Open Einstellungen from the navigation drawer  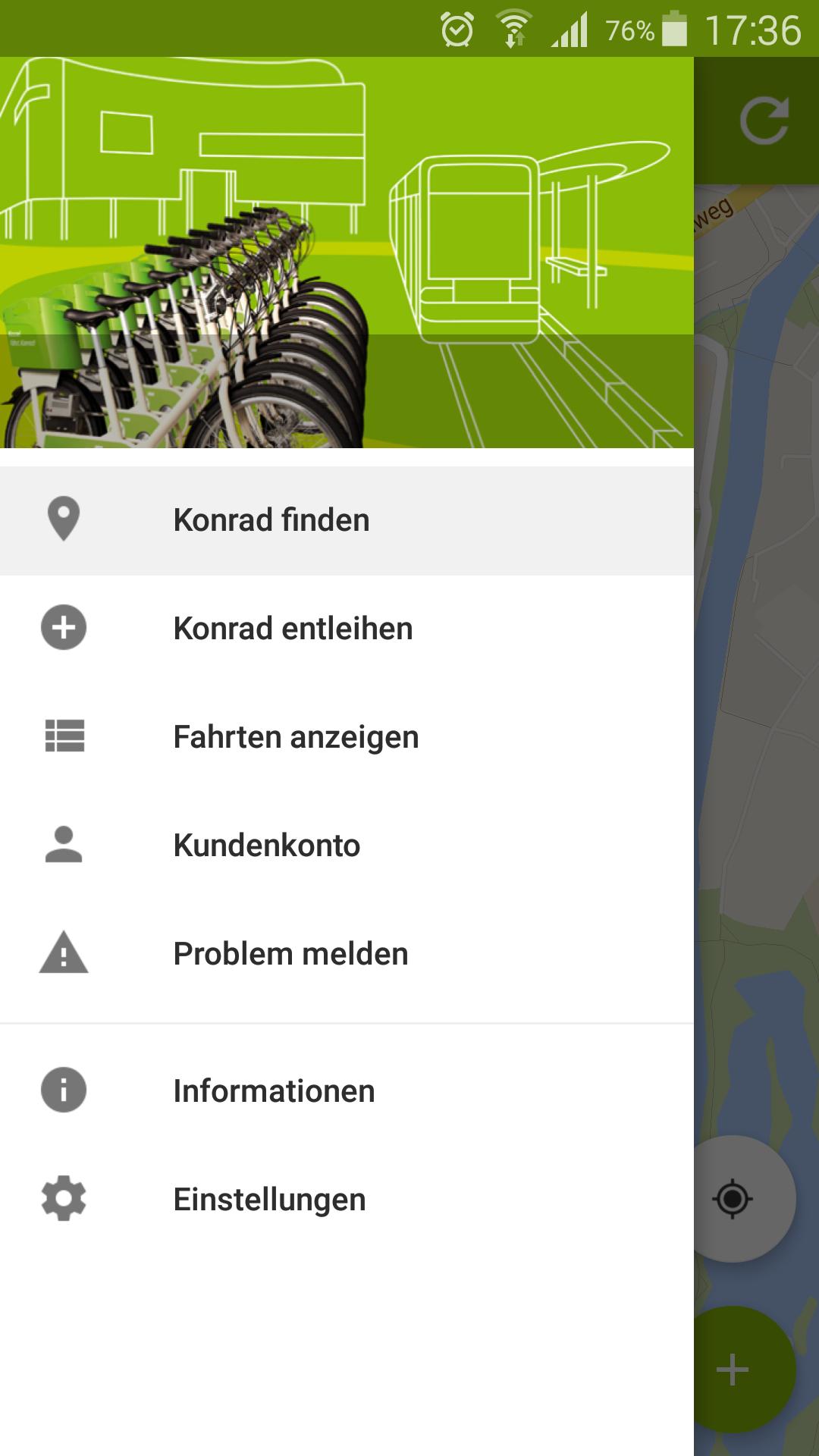pos(269,1198)
